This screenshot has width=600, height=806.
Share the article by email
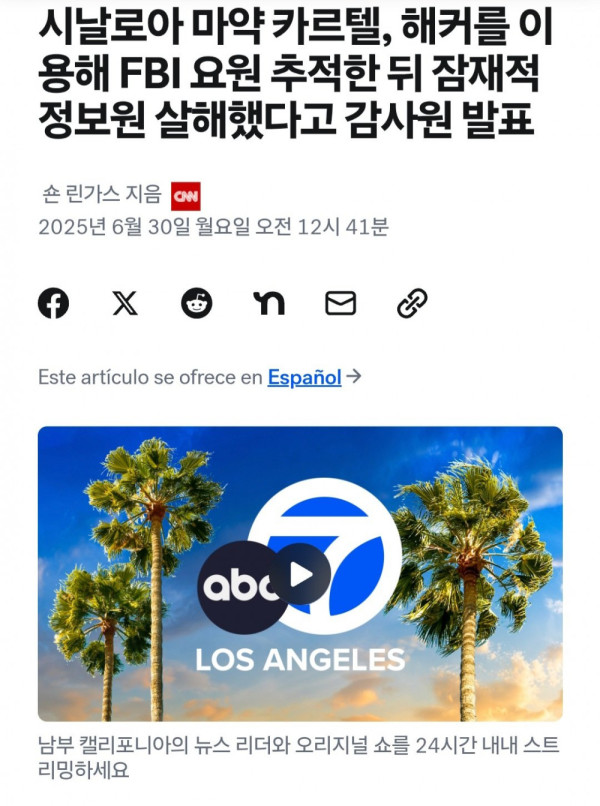click(x=341, y=302)
